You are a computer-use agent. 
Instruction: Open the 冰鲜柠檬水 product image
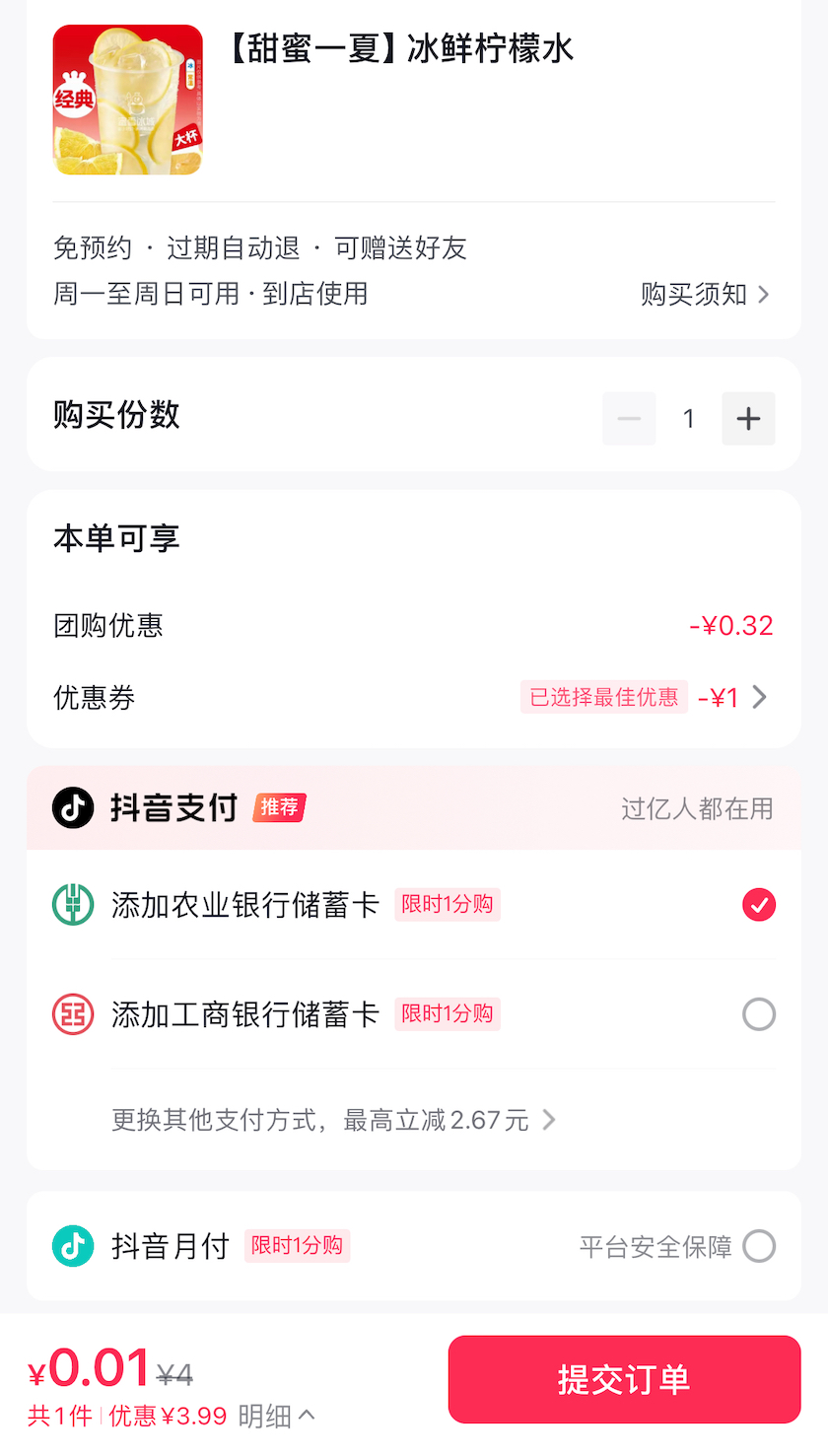[x=127, y=101]
